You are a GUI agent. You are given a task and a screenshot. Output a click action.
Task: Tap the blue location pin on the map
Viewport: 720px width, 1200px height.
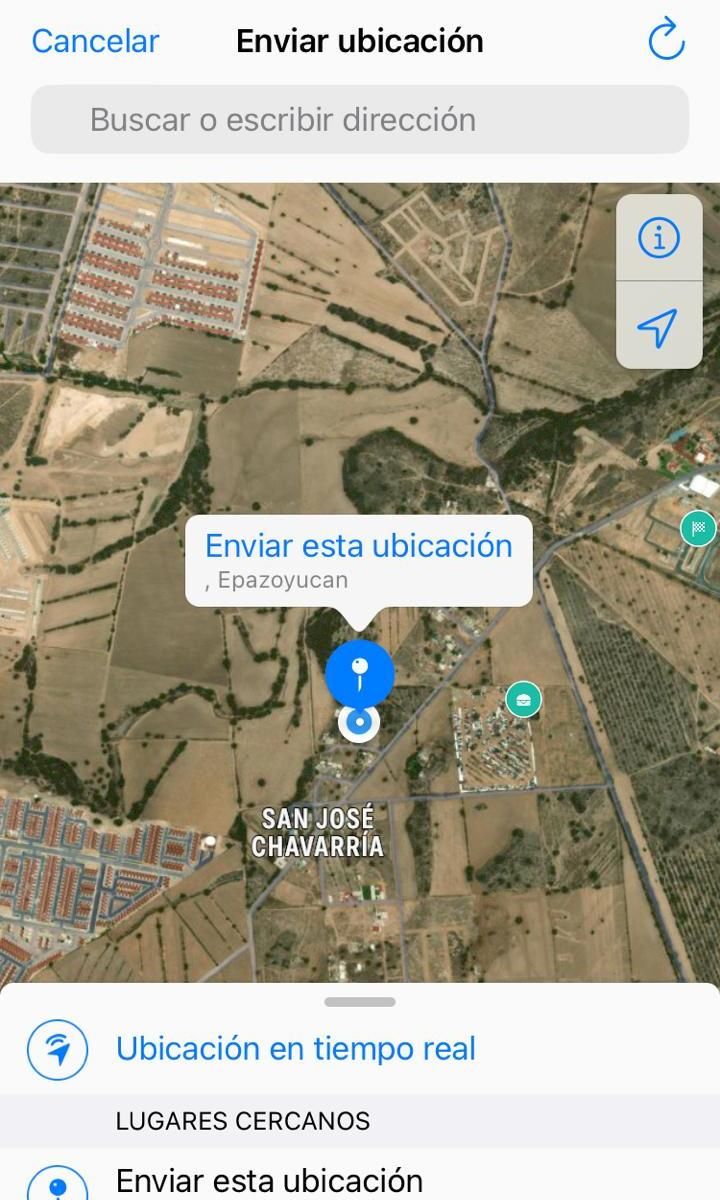(360, 675)
